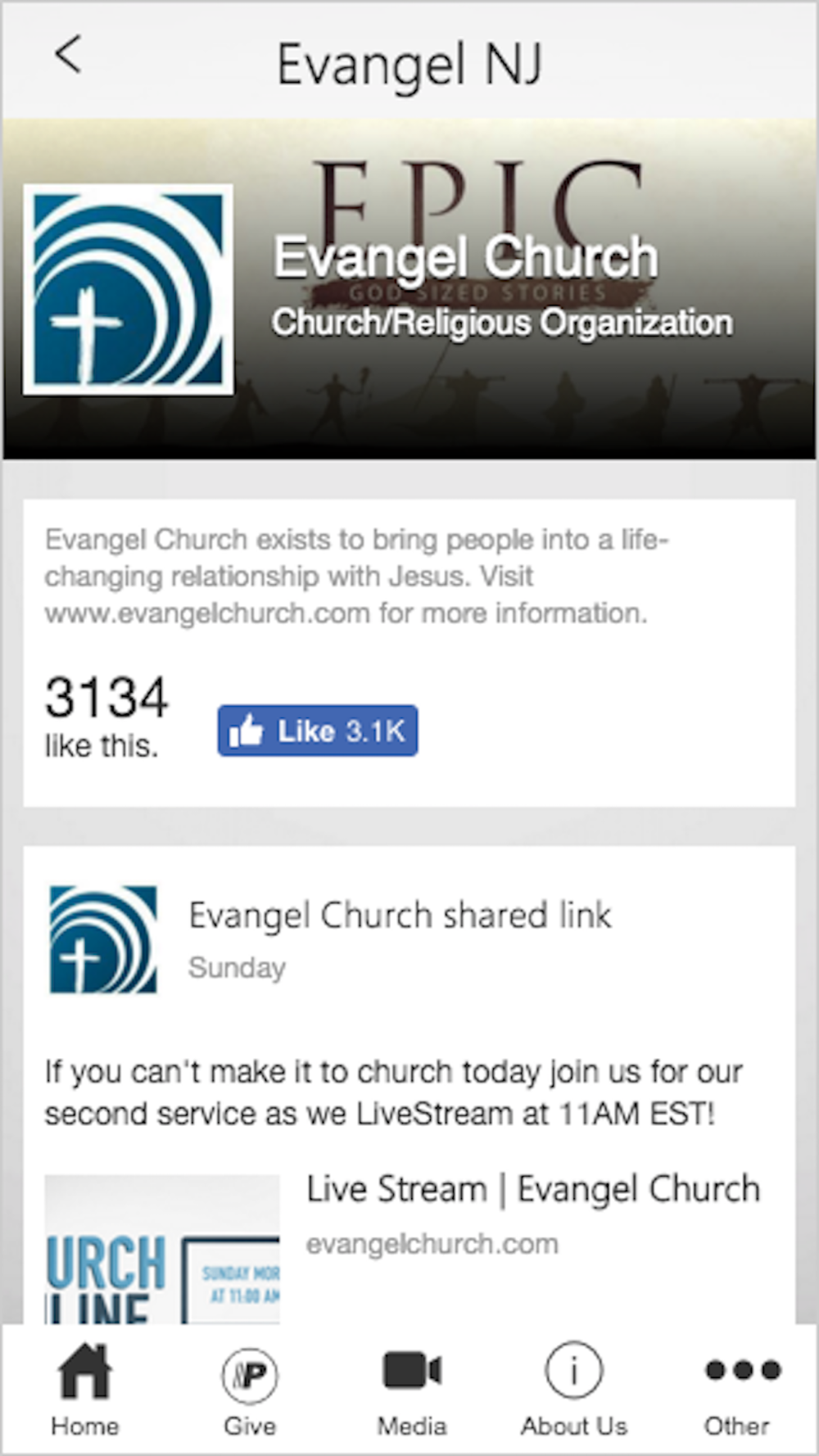The height and width of the screenshot is (1456, 819).
Task: Open the Live Stream | Evangel Church link
Action: [532, 1189]
